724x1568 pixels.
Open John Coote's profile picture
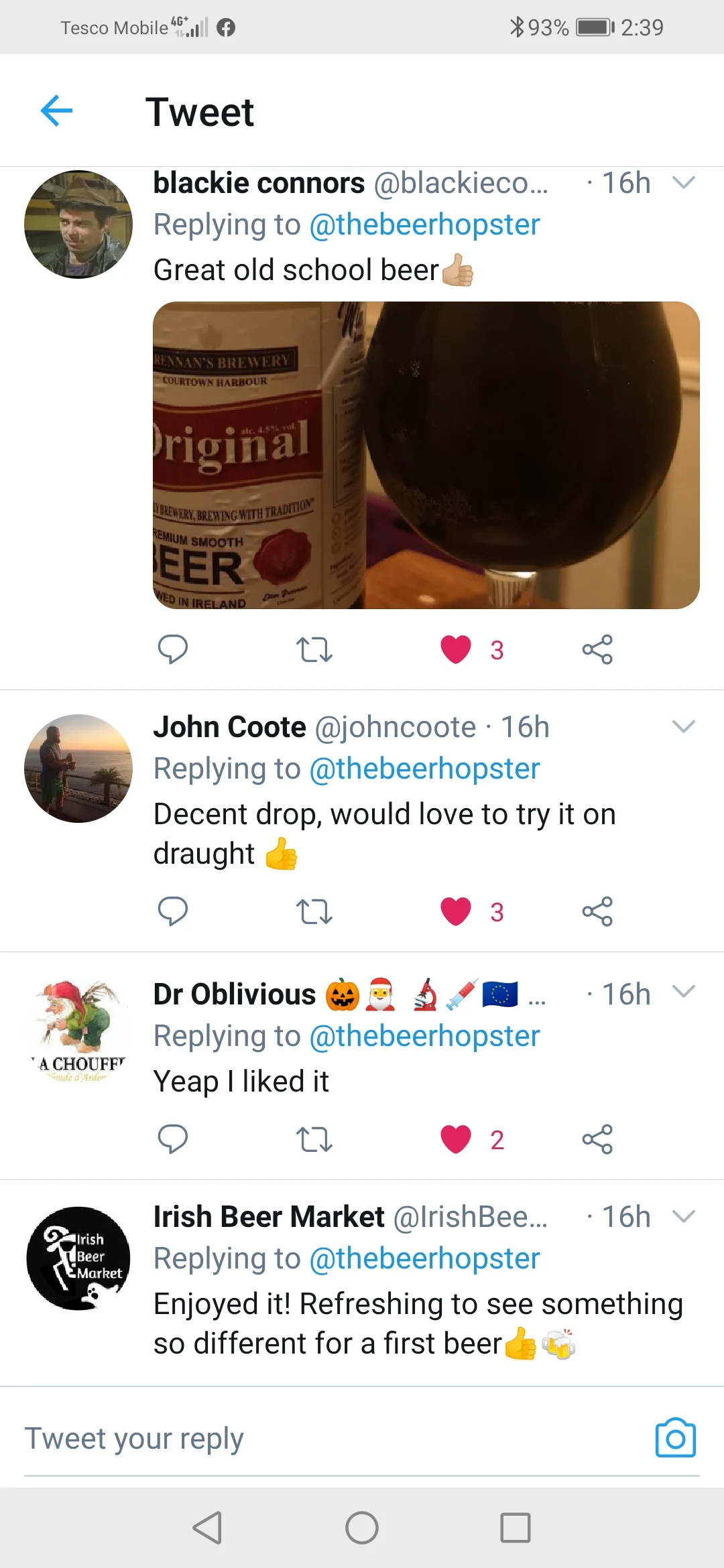(x=78, y=769)
